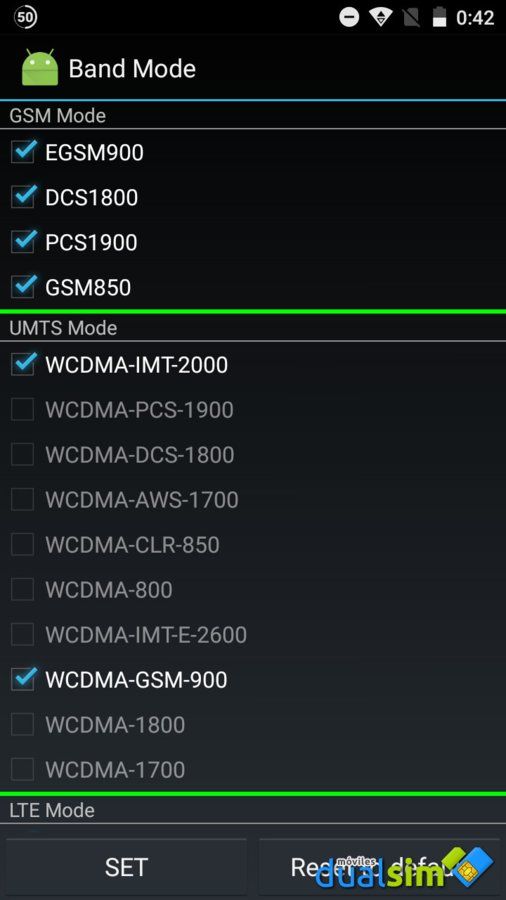Uncheck the EGSM900 band checkbox
Screen dimensions: 506x900
(23, 153)
